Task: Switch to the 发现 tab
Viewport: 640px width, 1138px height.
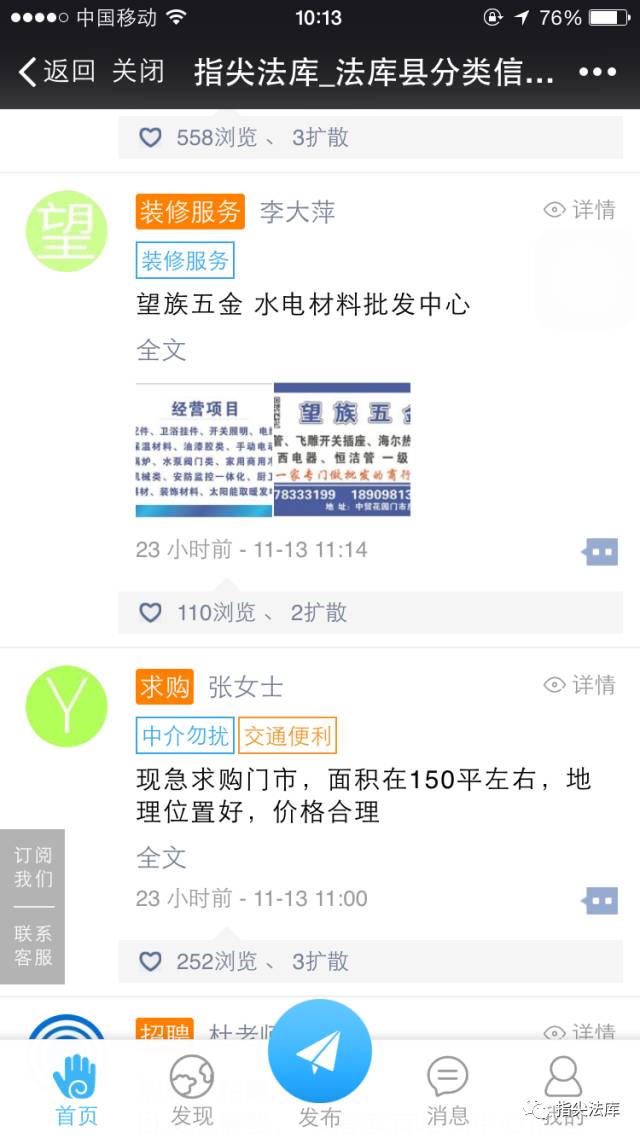Action: 191,1091
